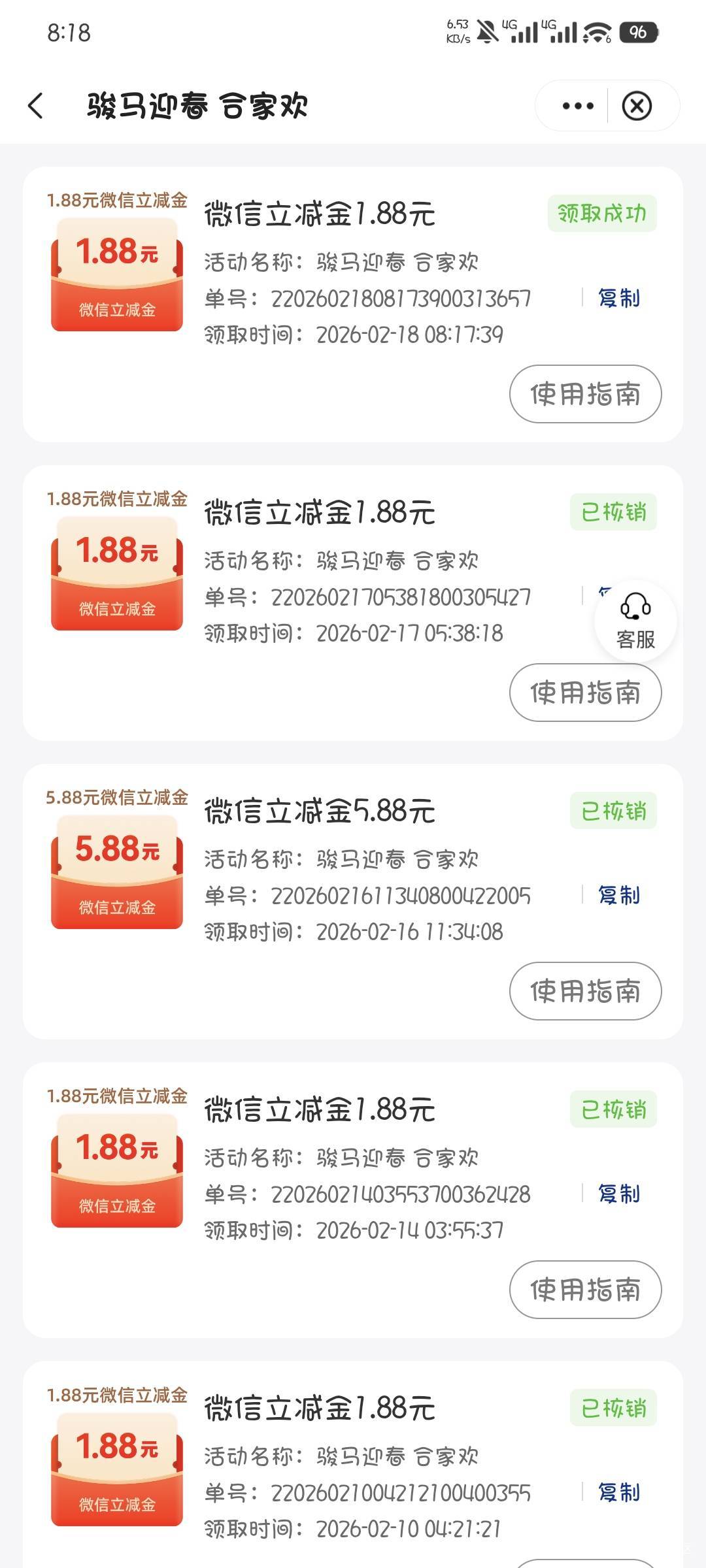Open 使用指南 for the 2026-02-17 coupon
Viewport: 706px width, 1568px height.
[585, 693]
